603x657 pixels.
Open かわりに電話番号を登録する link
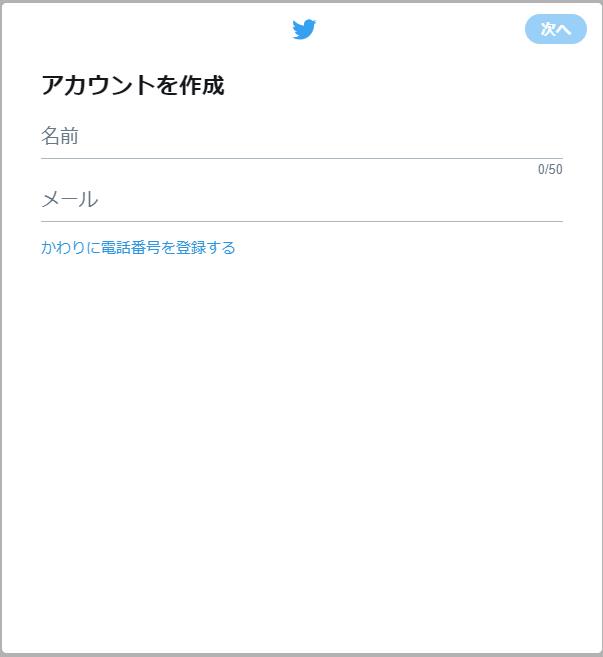point(138,247)
